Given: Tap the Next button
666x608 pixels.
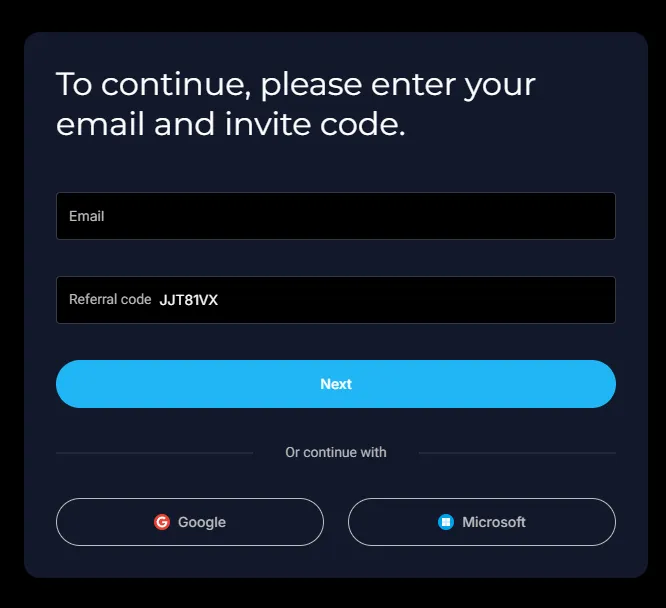Looking at the screenshot, I should point(335,384).
